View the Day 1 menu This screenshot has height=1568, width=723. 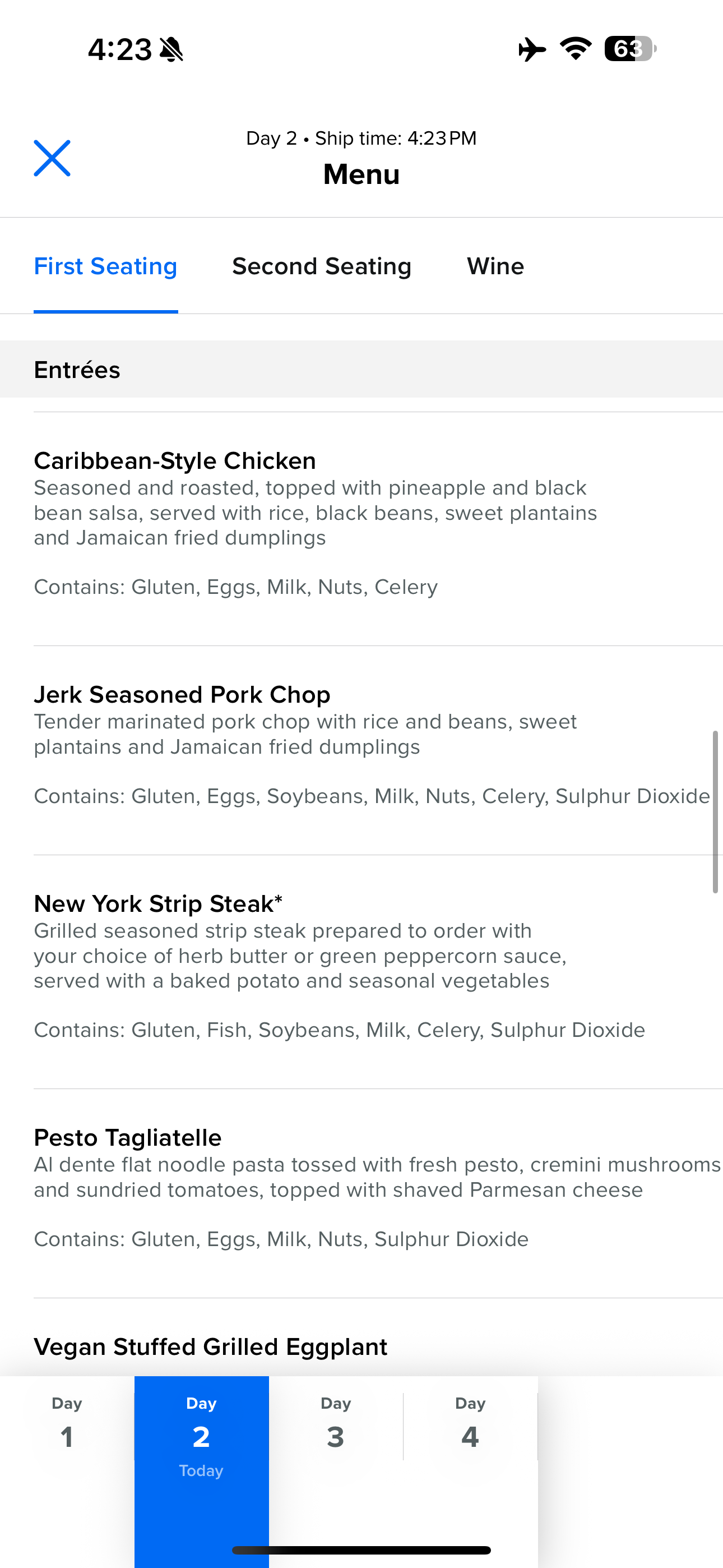pyautogui.click(x=67, y=1427)
